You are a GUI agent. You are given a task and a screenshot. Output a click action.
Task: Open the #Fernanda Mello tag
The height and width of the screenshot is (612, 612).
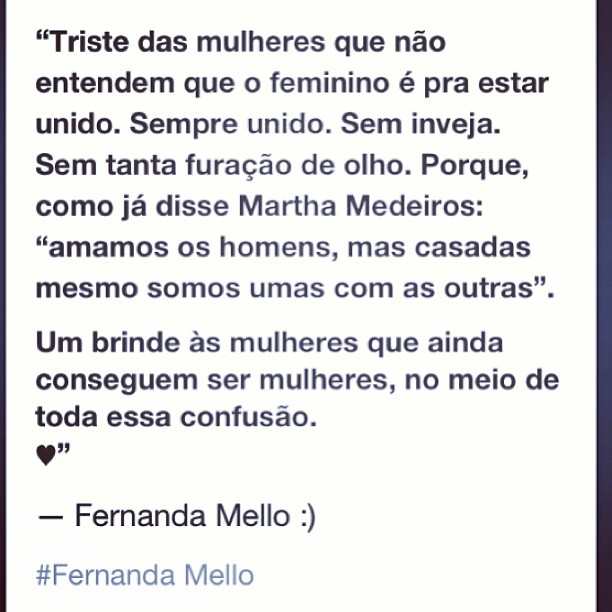145,575
